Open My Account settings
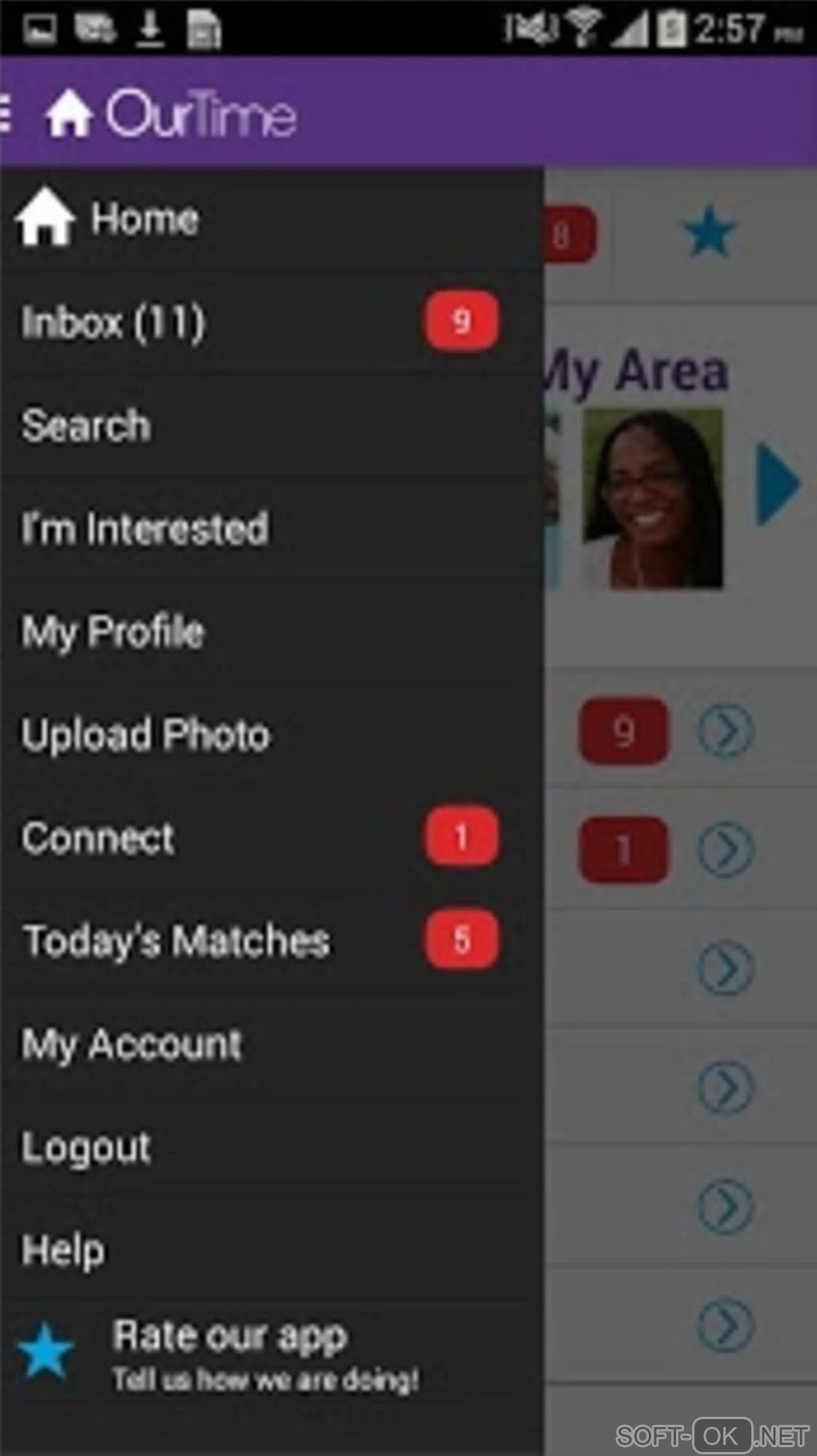Image resolution: width=817 pixels, height=1456 pixels. click(132, 1044)
